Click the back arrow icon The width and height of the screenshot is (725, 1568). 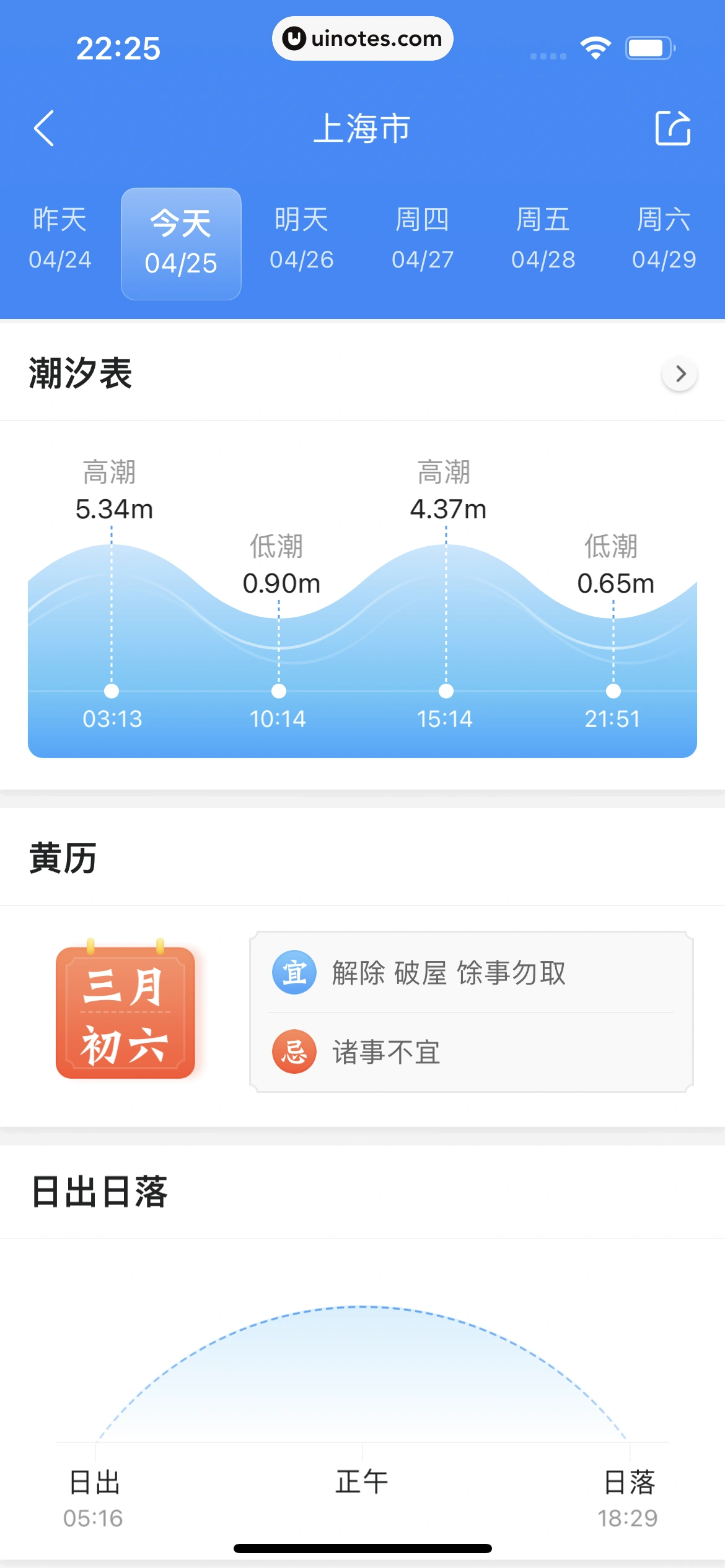tap(45, 128)
